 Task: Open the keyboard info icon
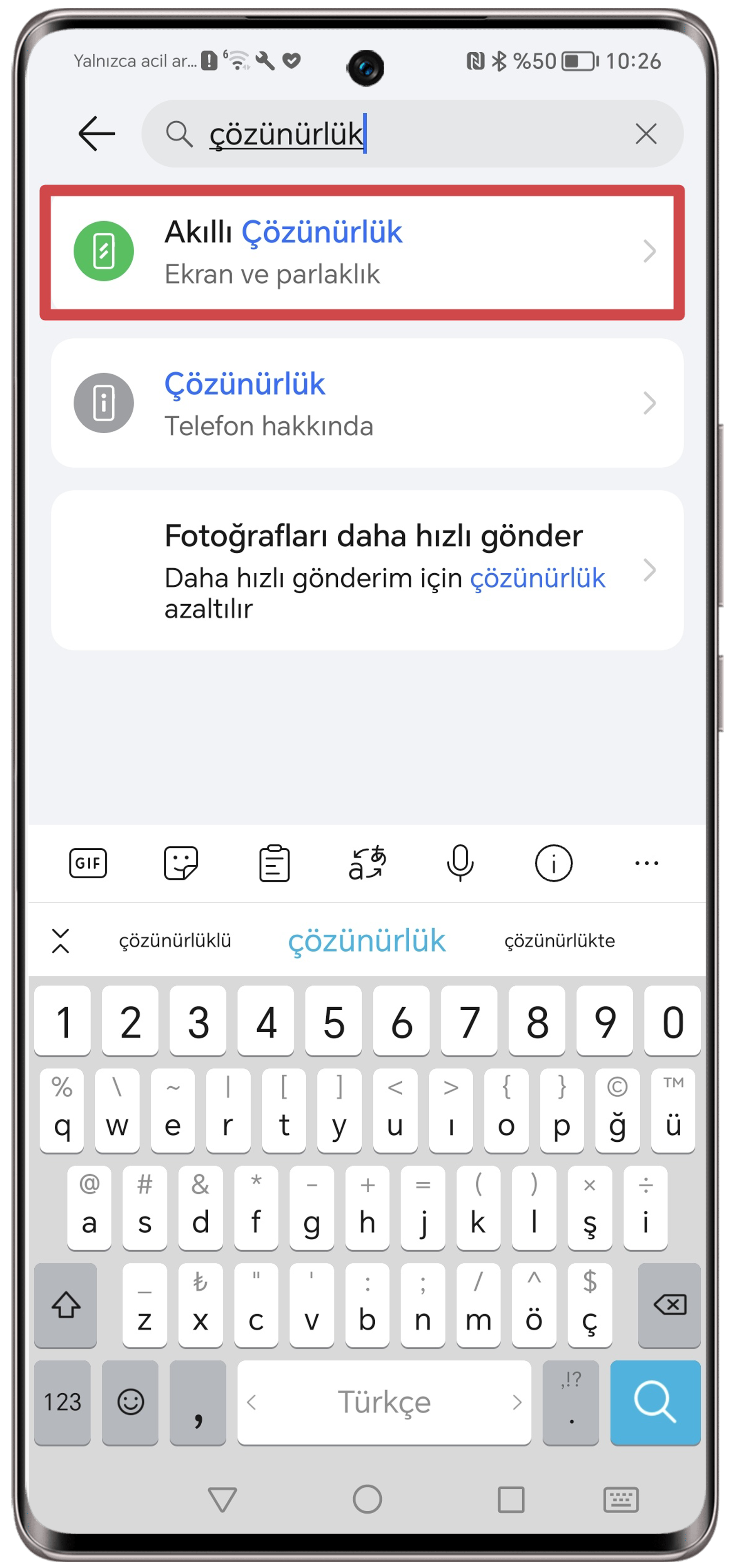(553, 862)
